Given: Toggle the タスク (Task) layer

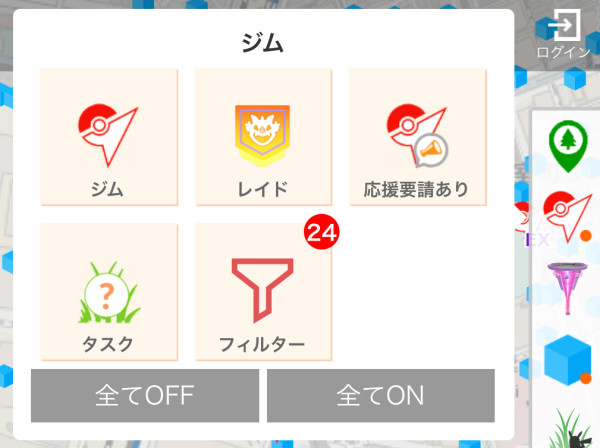Looking at the screenshot, I should pyautogui.click(x=108, y=292).
